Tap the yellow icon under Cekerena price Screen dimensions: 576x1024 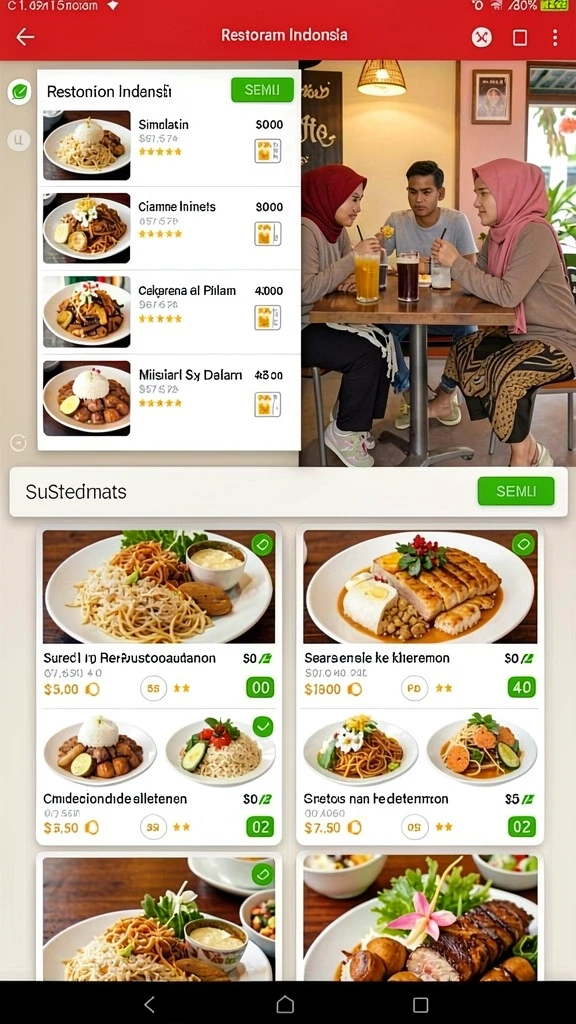[267, 317]
